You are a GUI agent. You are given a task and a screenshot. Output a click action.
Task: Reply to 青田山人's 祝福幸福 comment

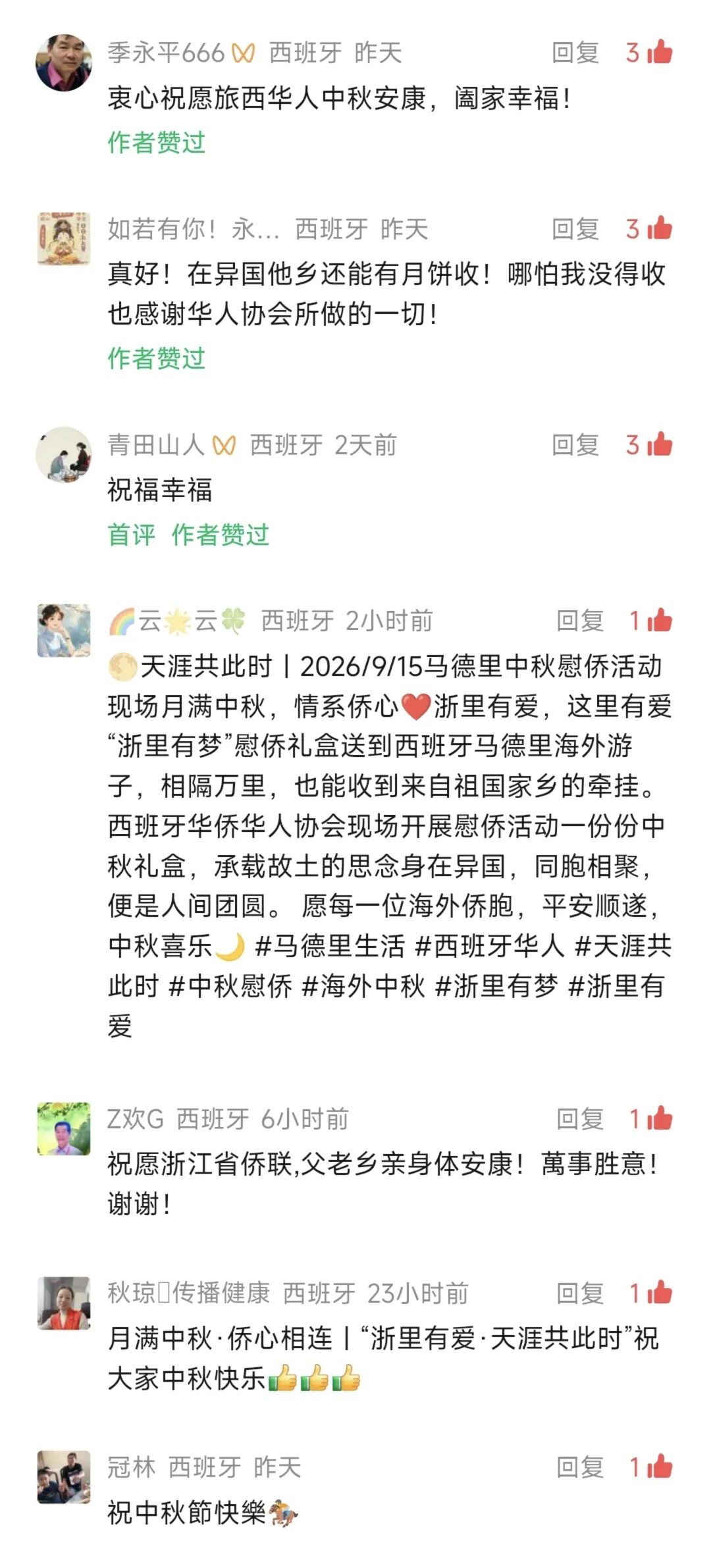click(x=575, y=445)
